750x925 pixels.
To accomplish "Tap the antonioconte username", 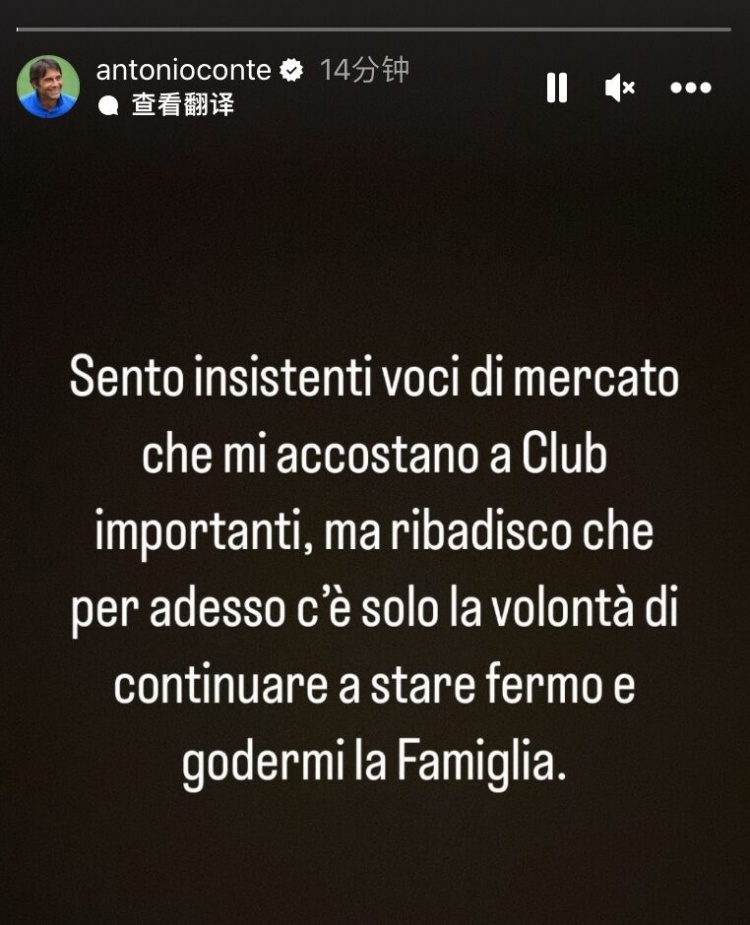I will tap(183, 70).
